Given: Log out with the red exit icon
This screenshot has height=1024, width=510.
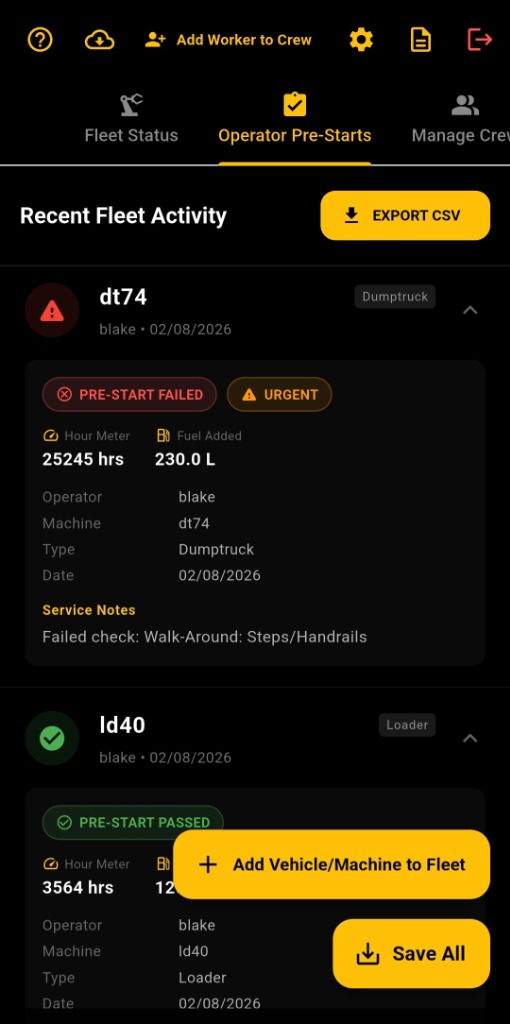Looking at the screenshot, I should point(480,40).
